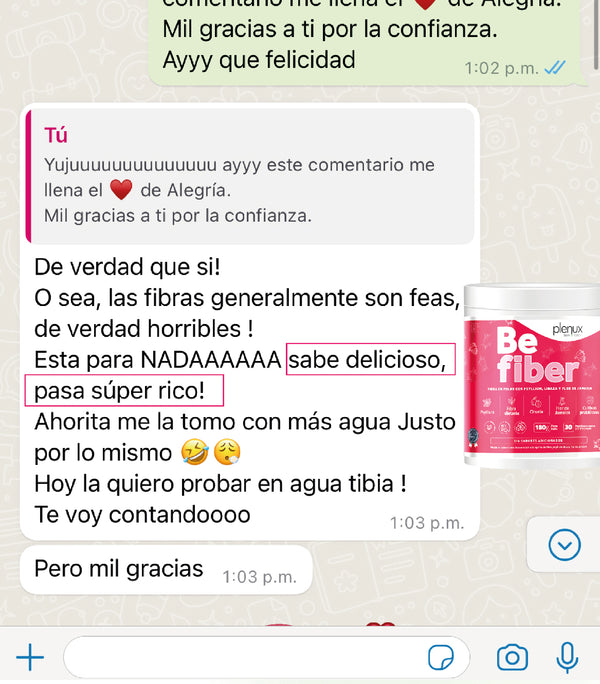Jump to latest messages with down arrow
This screenshot has width=600, height=684.
tap(565, 545)
